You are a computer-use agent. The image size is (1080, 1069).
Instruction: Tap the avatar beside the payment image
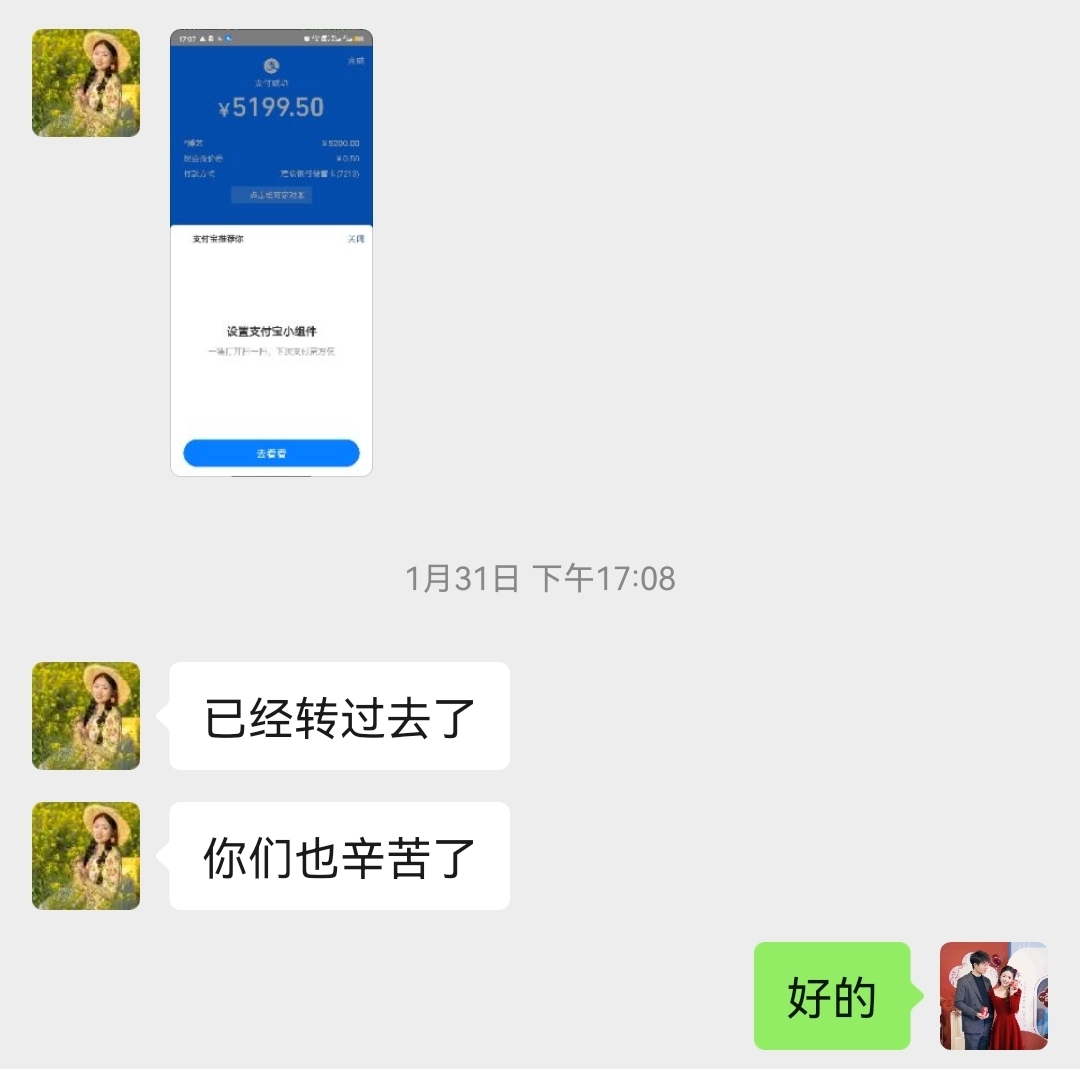(86, 83)
